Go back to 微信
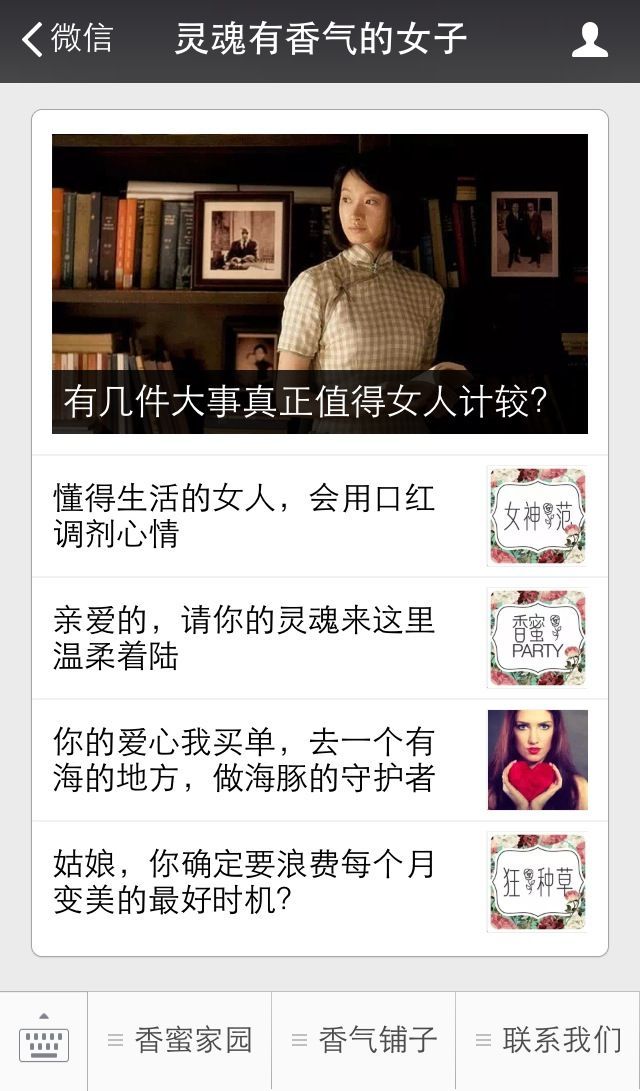640x1091 pixels. tap(67, 40)
